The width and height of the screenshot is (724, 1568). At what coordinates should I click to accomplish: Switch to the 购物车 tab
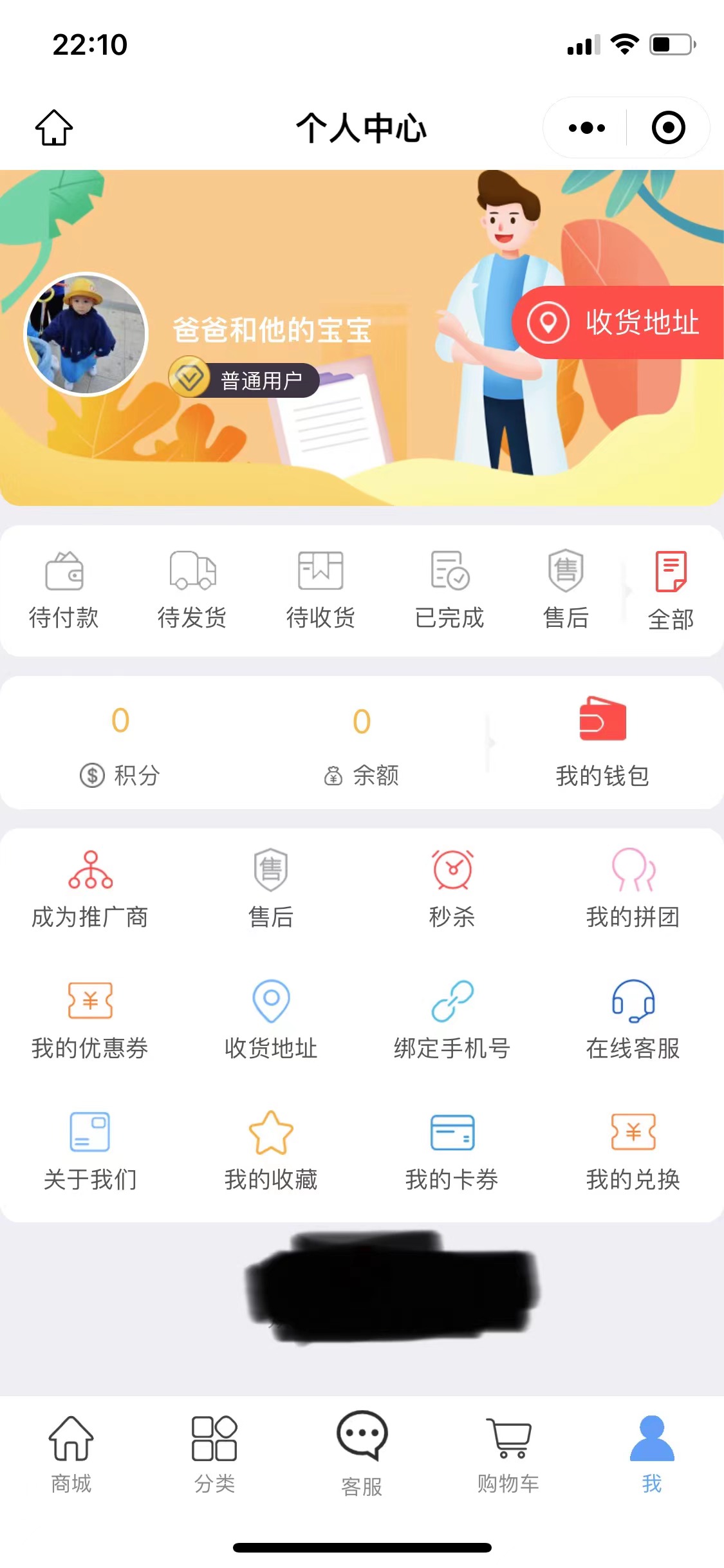pyautogui.click(x=508, y=1455)
